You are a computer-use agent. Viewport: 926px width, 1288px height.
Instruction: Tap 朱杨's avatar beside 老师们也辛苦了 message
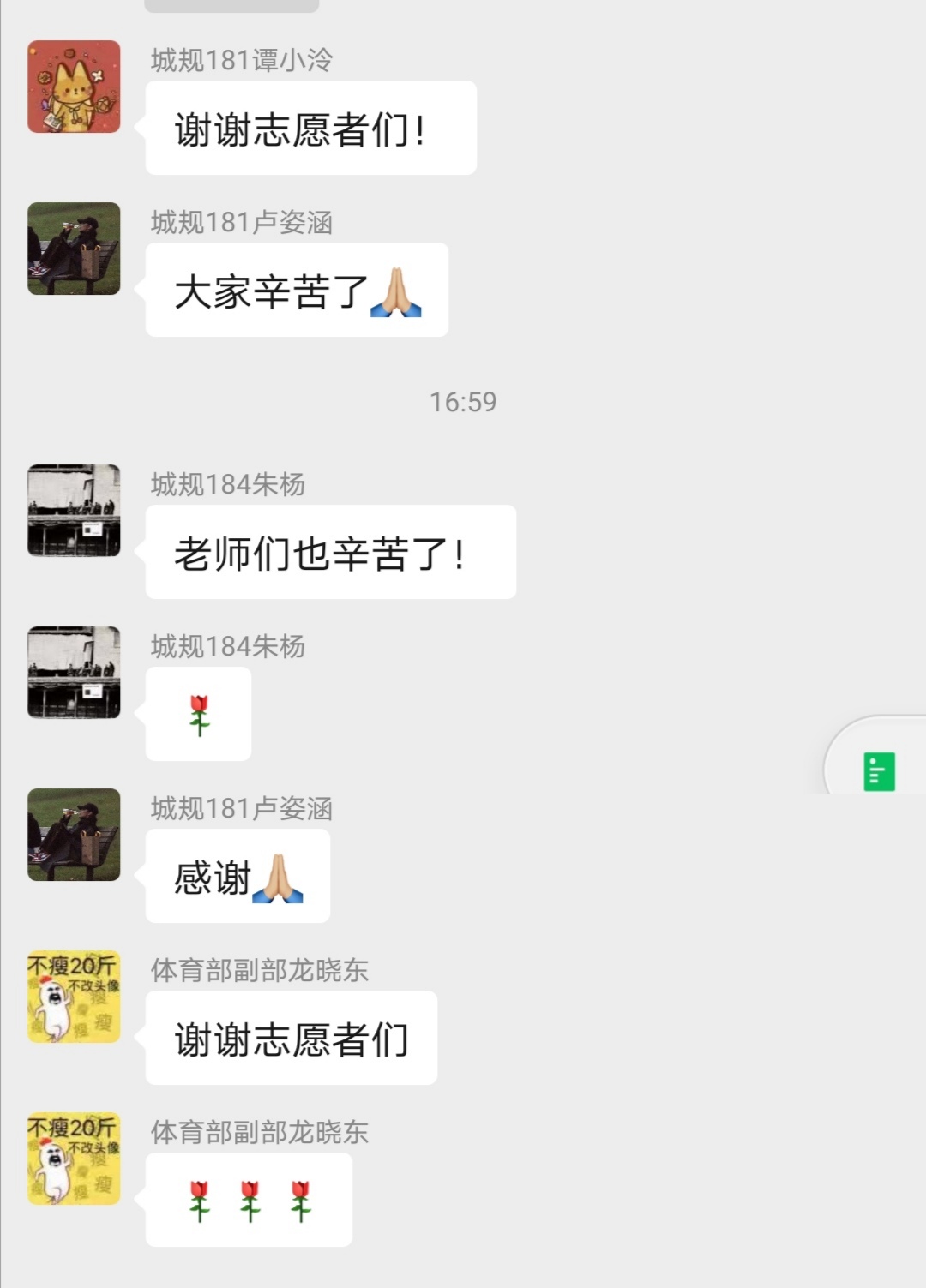tap(74, 511)
